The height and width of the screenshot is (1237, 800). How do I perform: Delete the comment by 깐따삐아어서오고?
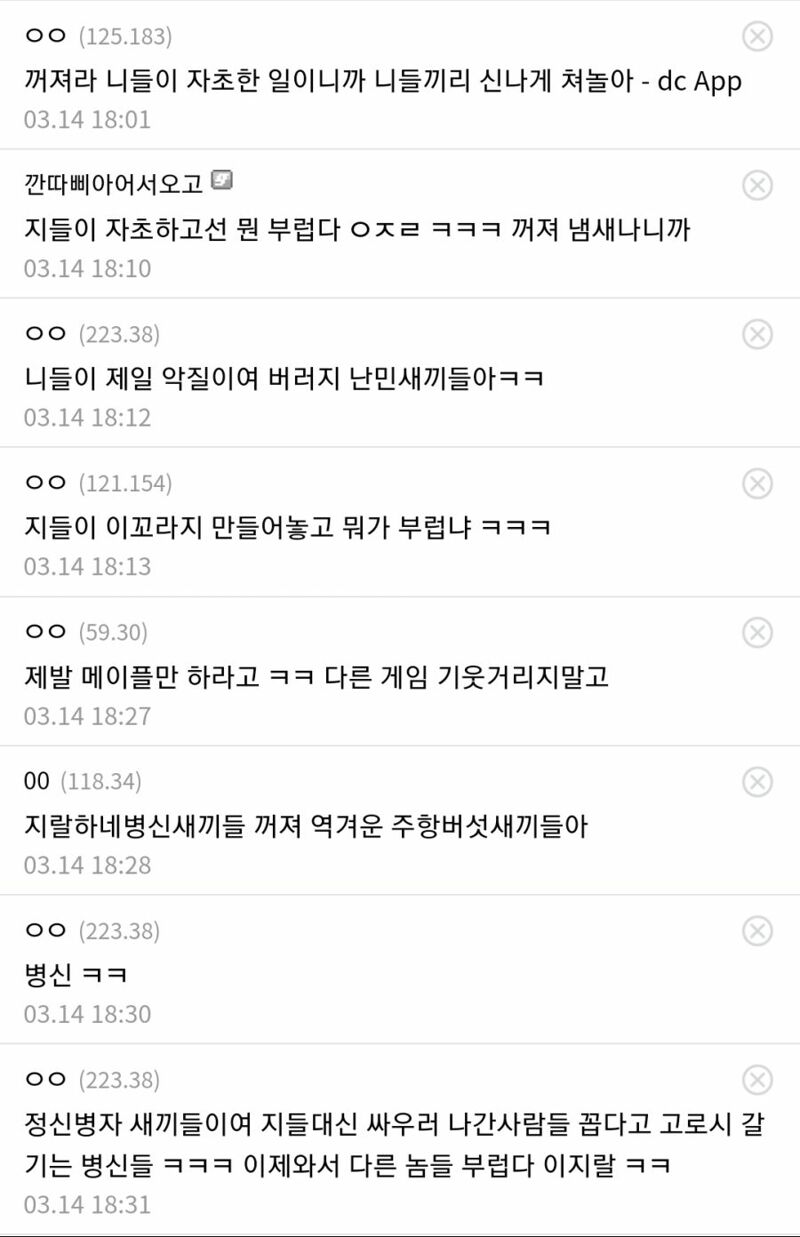click(758, 186)
